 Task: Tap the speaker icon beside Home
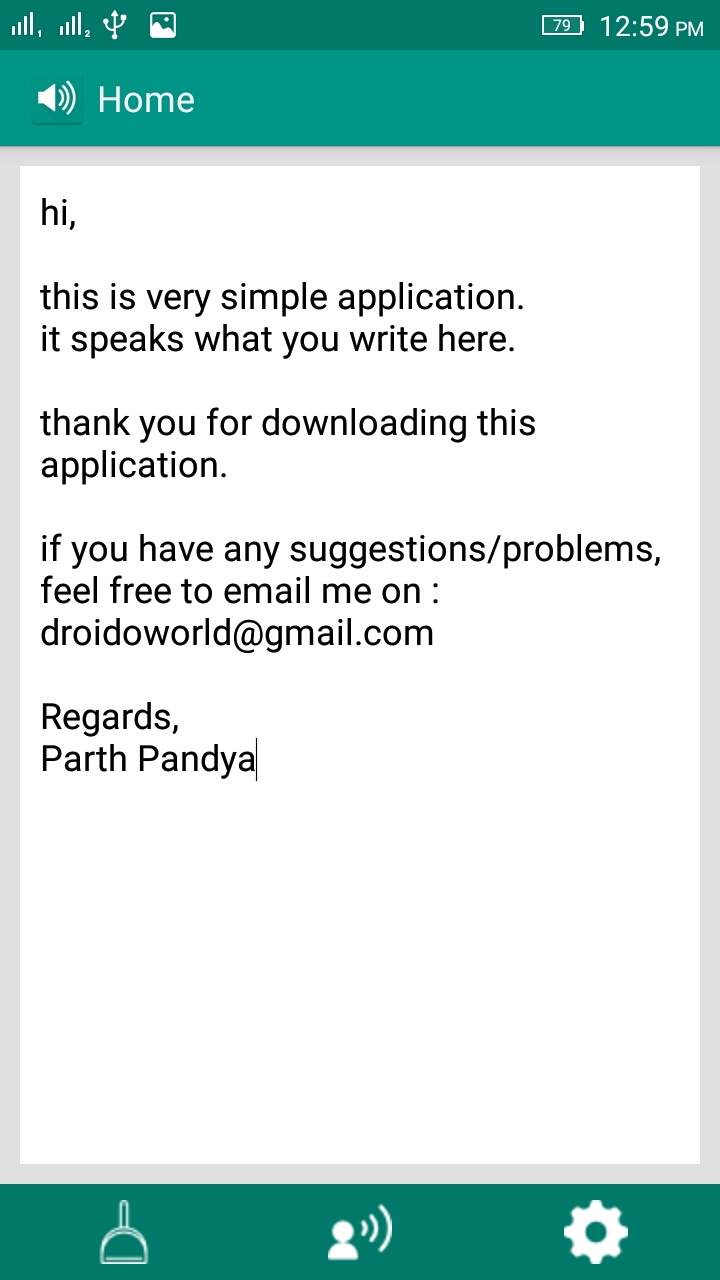57,99
